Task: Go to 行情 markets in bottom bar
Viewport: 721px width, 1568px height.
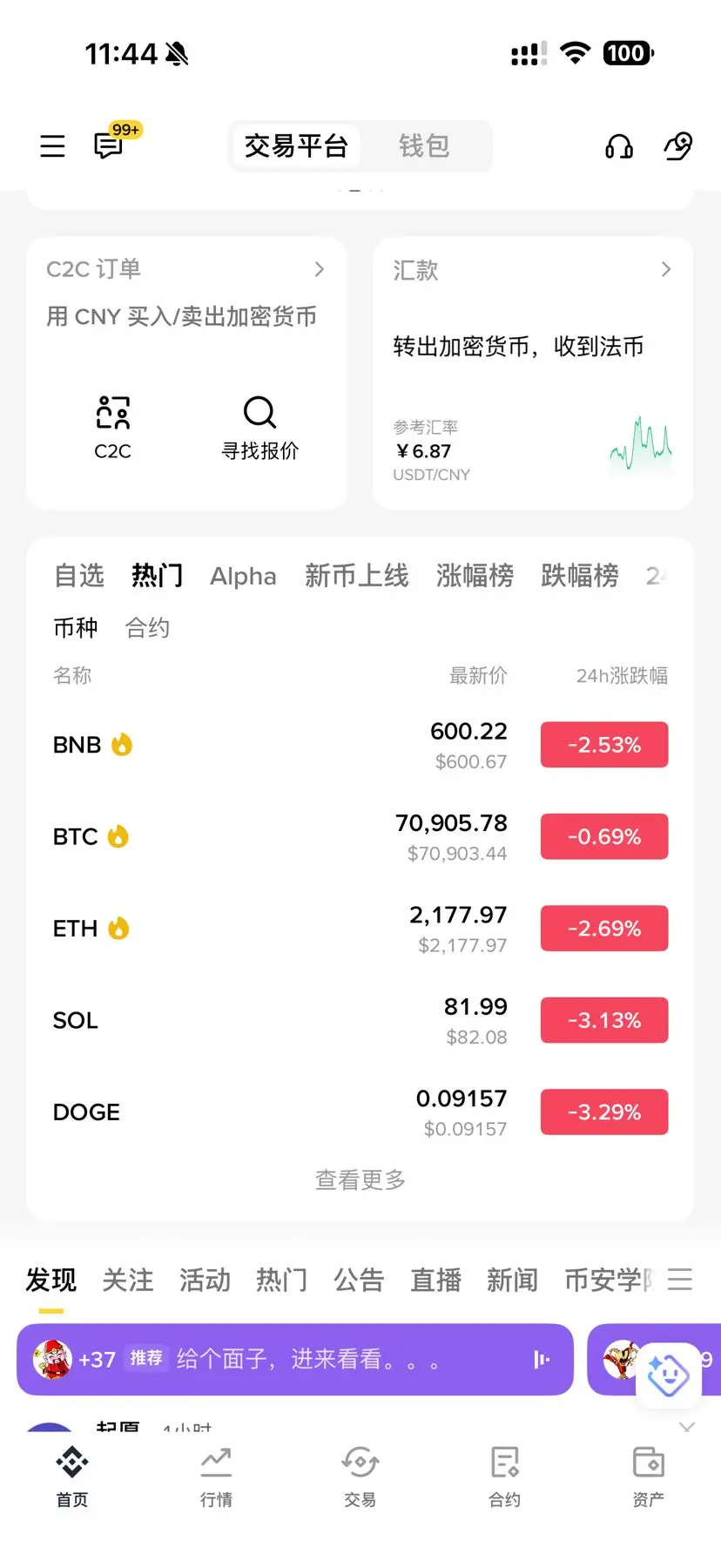Action: [216, 1474]
